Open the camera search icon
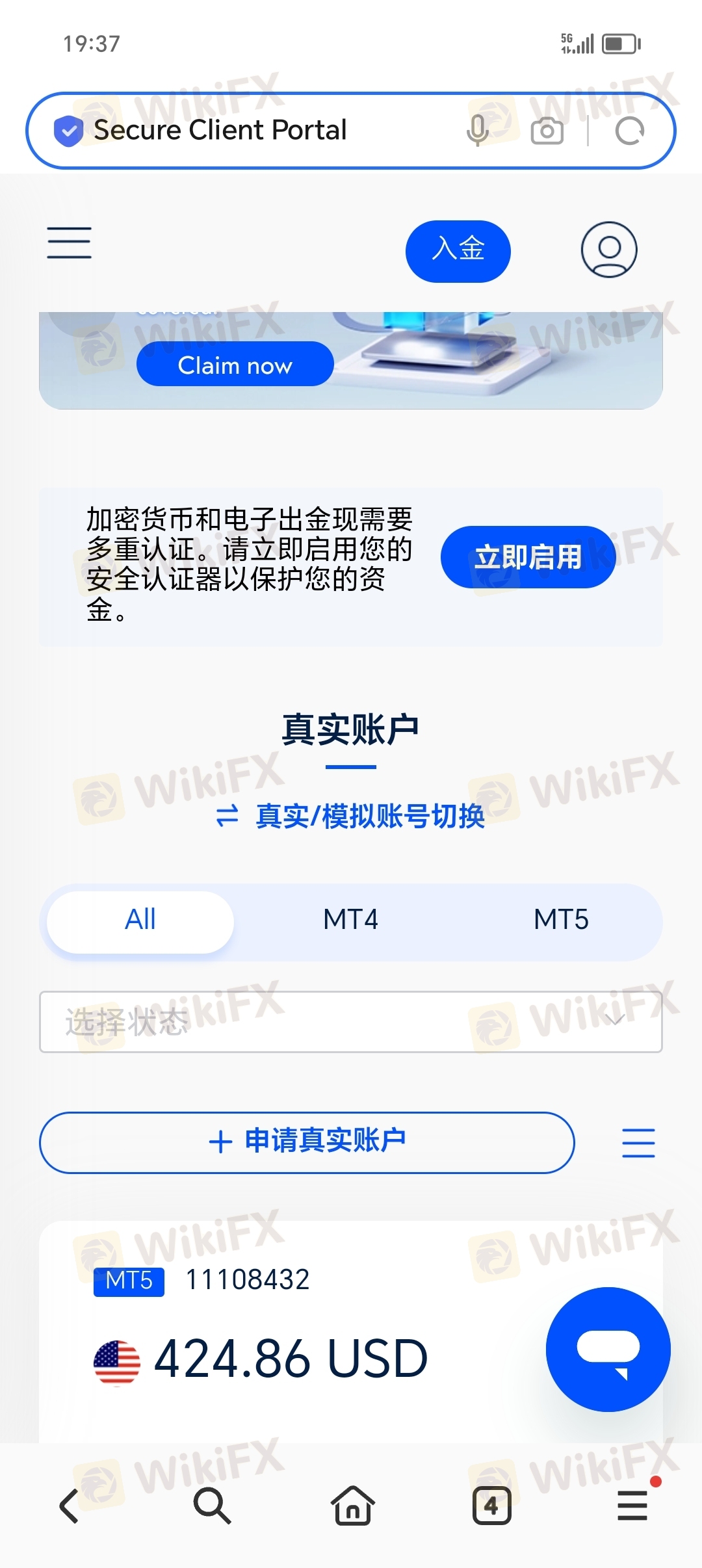The image size is (702, 1568). 547,131
